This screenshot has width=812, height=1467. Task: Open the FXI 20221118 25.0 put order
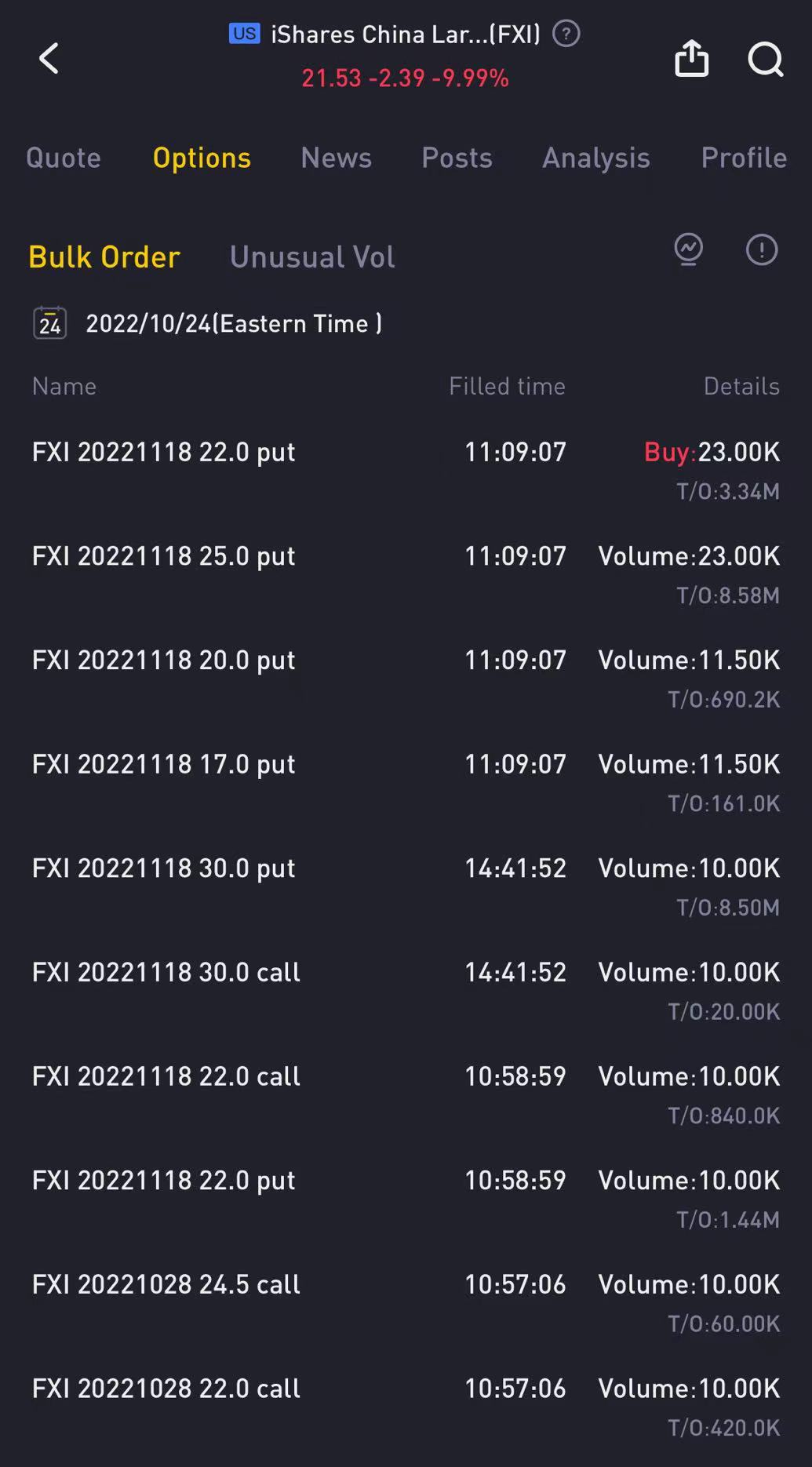(x=406, y=574)
